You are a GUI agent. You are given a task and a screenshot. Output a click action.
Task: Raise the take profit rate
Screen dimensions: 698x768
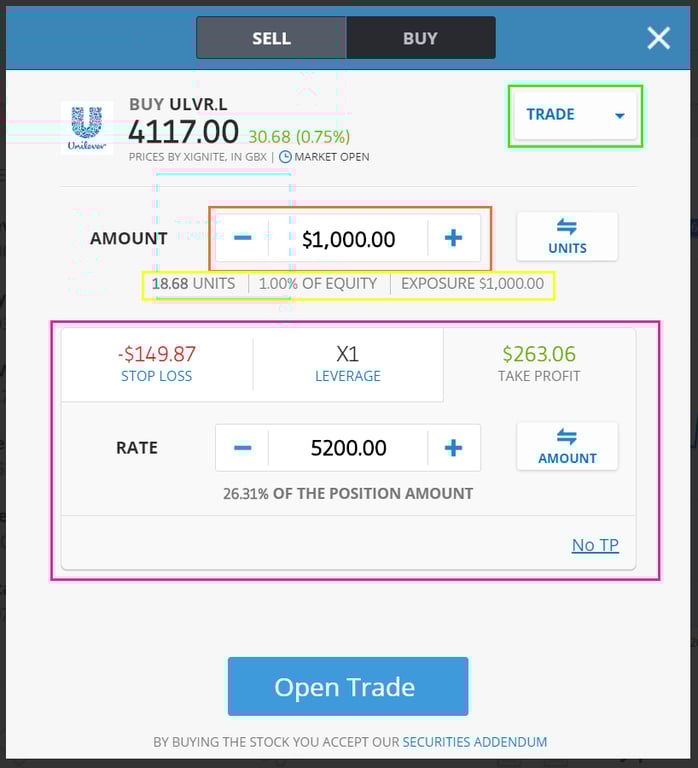coord(453,448)
